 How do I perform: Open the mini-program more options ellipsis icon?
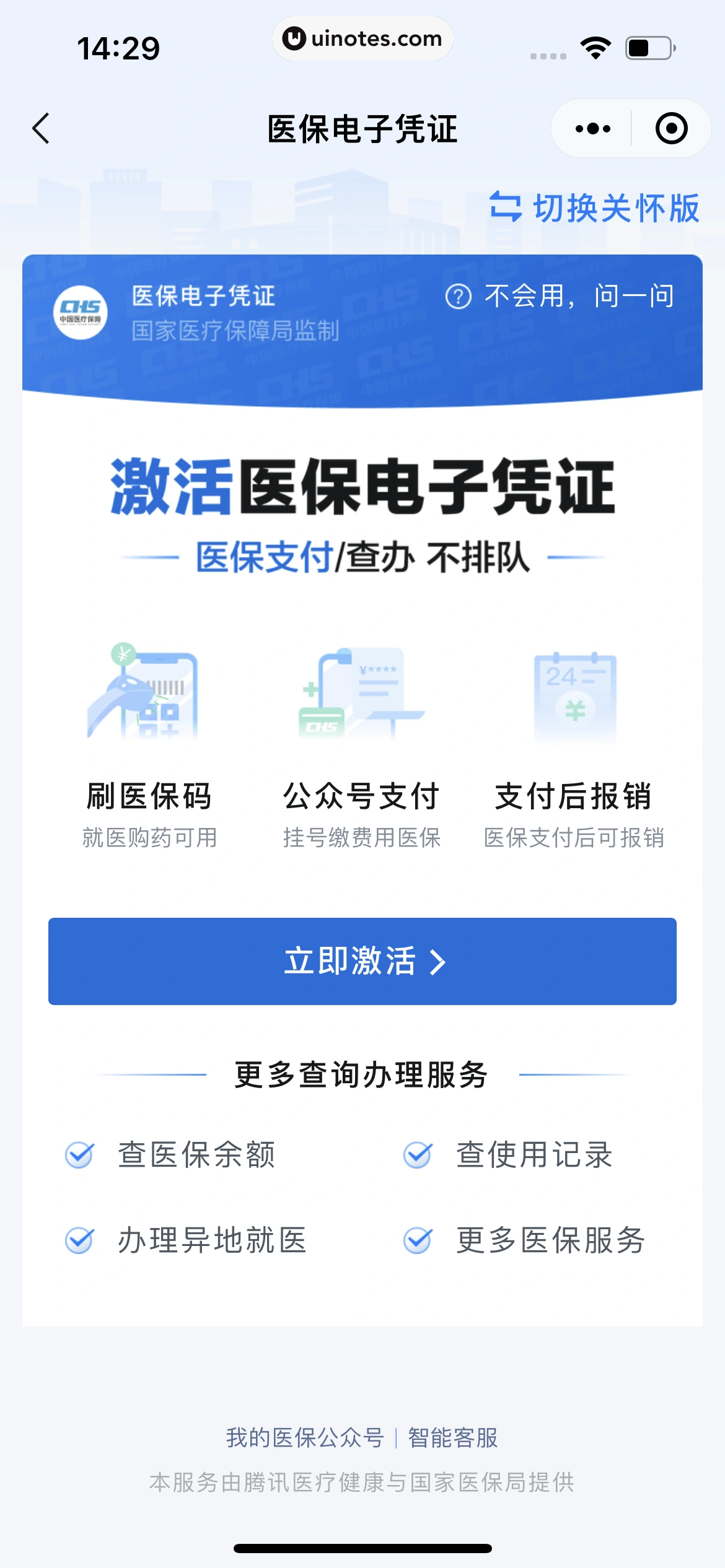coord(593,128)
